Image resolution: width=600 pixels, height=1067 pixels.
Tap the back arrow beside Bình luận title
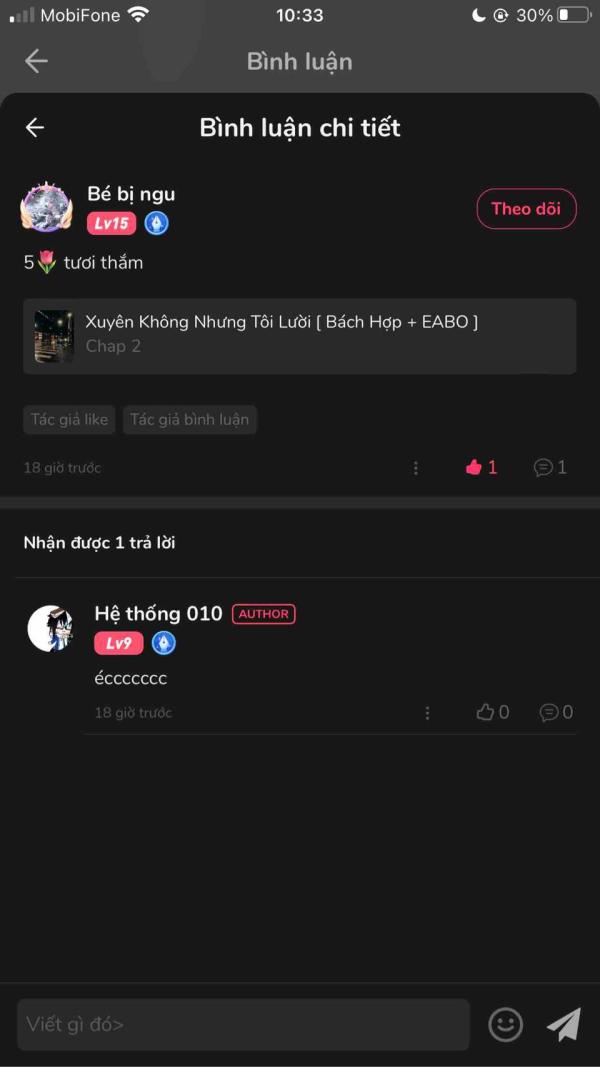click(x=36, y=61)
